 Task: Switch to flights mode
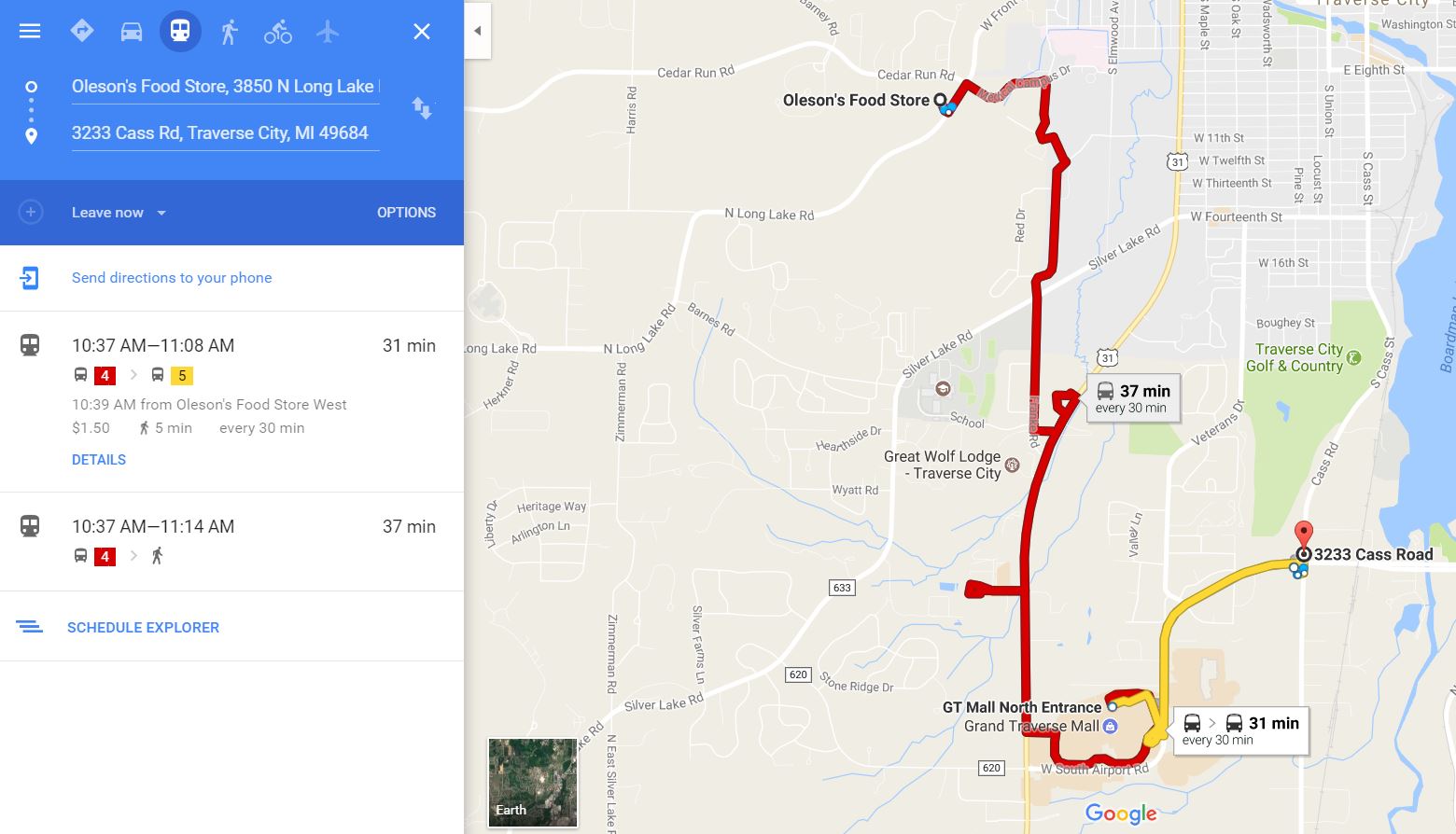click(x=327, y=32)
